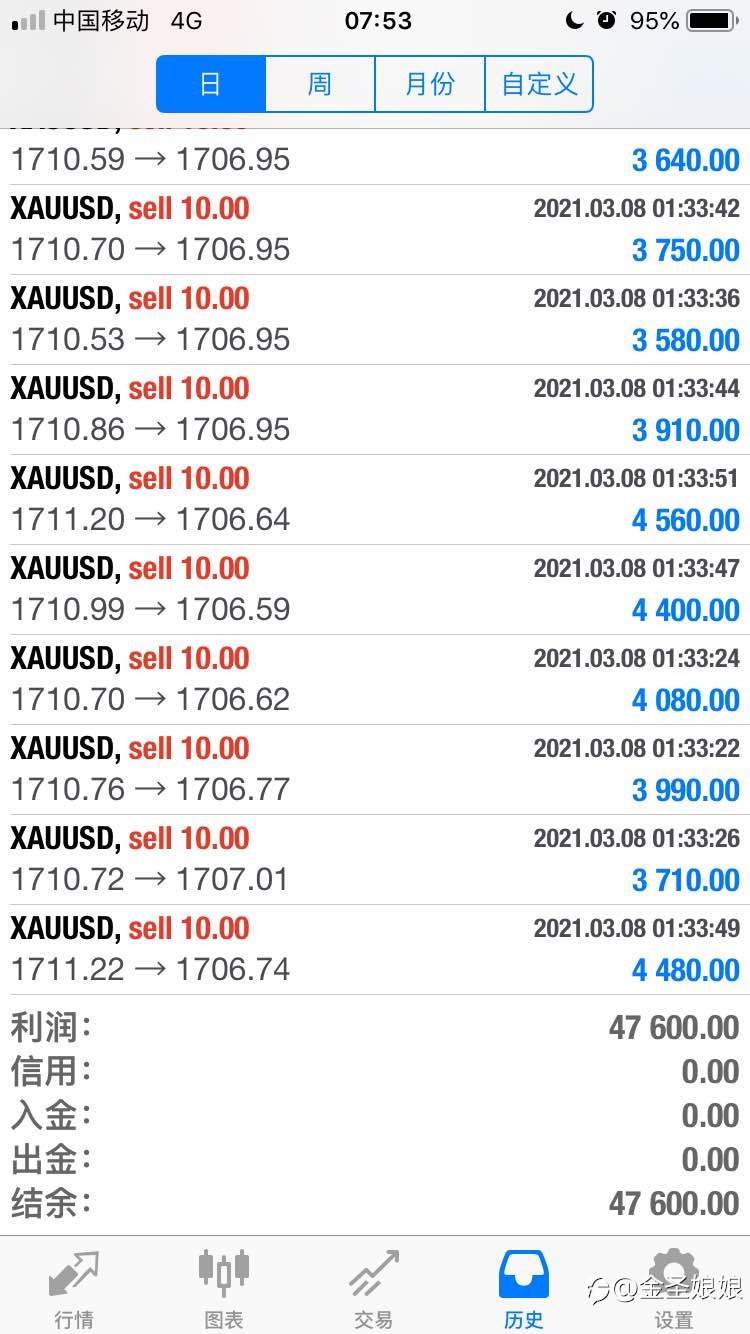Expand the XAUUSD trade with 3 750.00 profit
Image resolution: width=750 pixels, height=1334 pixels.
(x=375, y=230)
